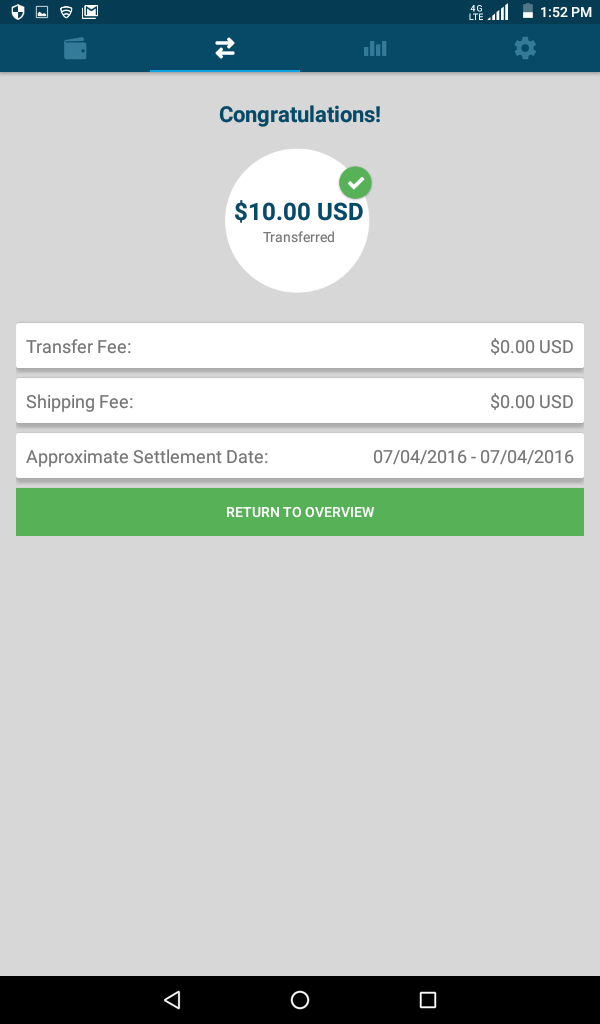Open the bar chart statistics tab

[375, 48]
